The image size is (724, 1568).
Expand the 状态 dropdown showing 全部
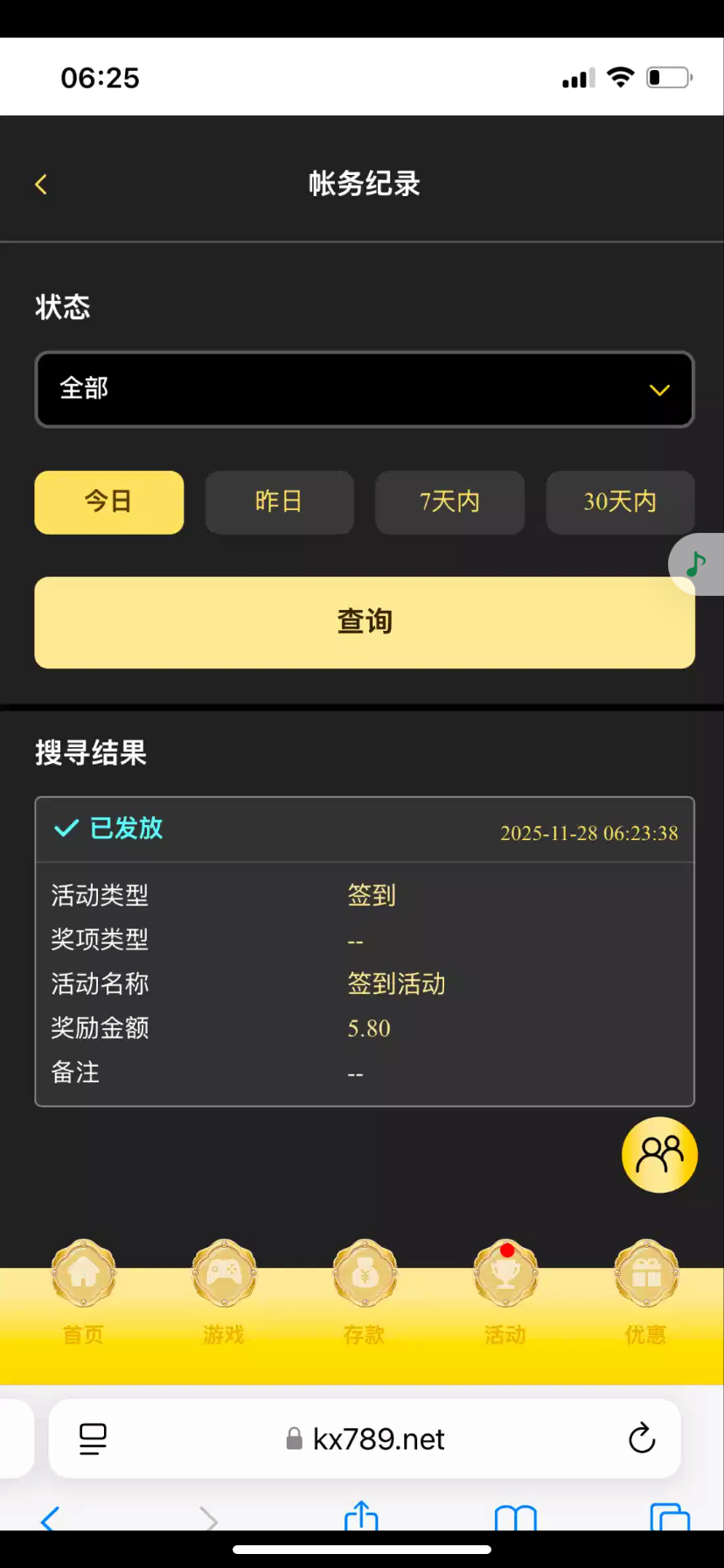pos(364,389)
